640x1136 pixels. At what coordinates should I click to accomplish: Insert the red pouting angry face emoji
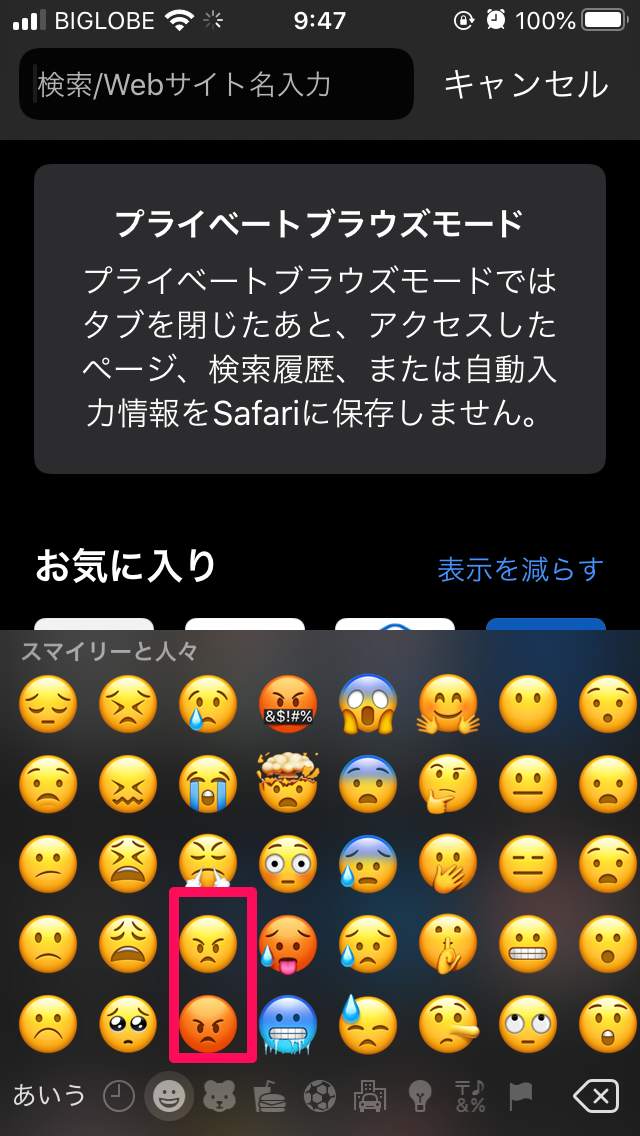pos(210,1022)
